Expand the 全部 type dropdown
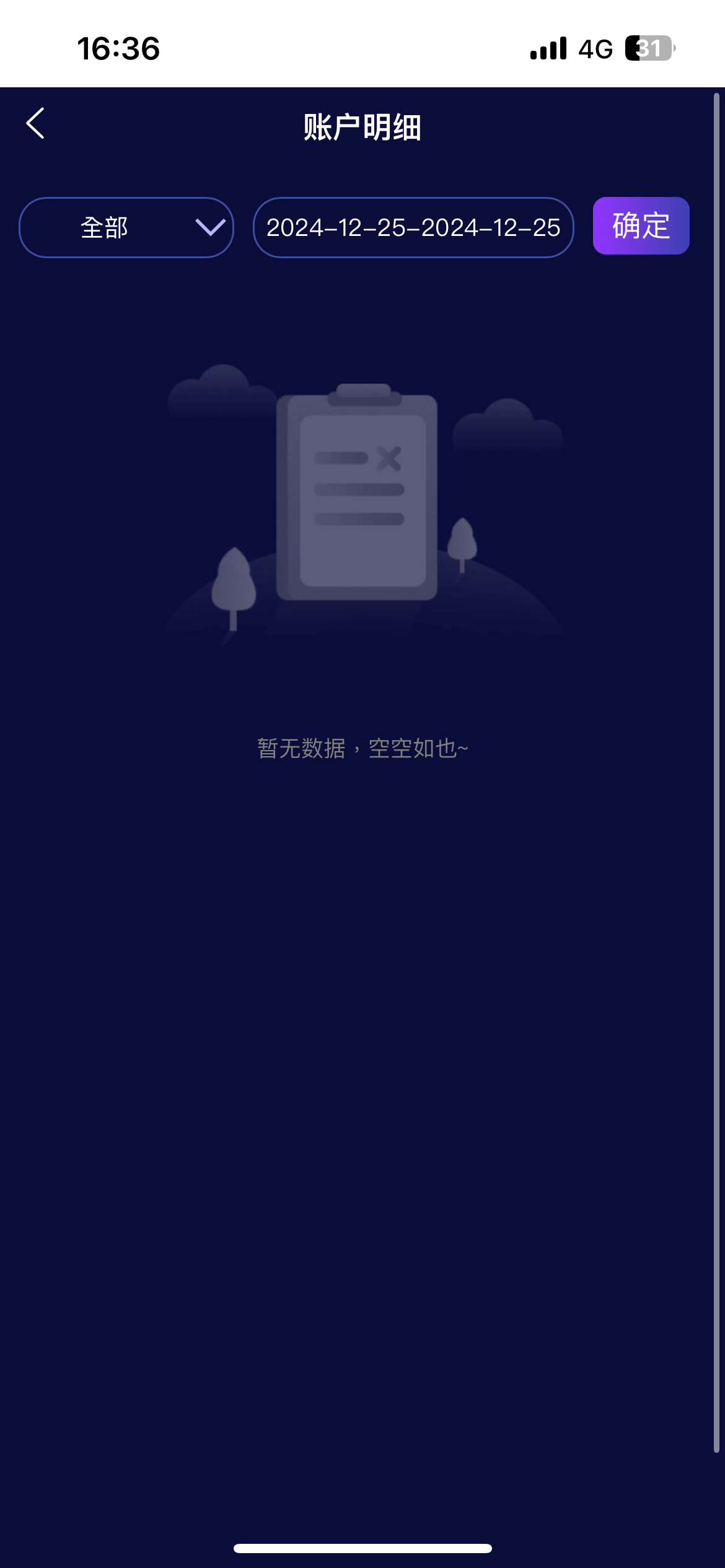 coord(126,228)
